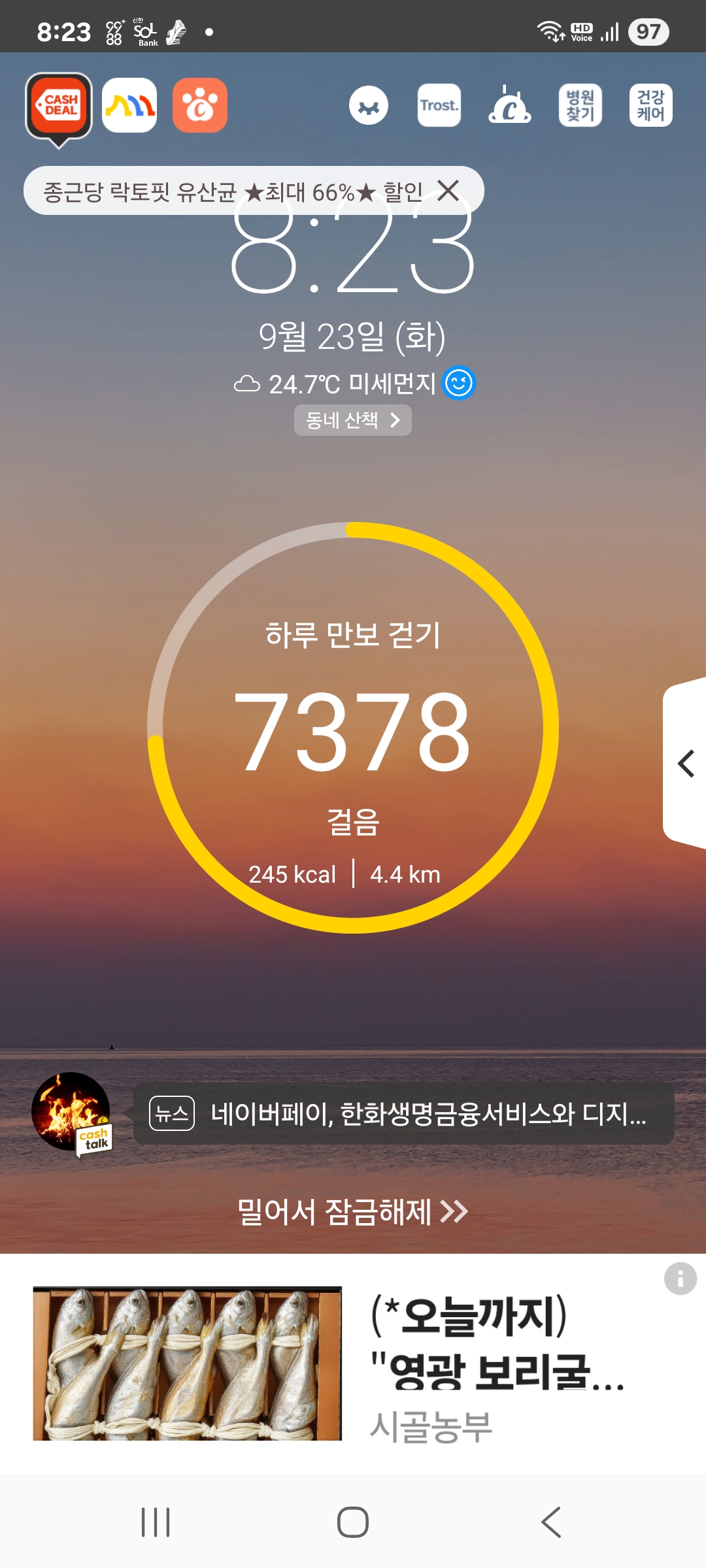Dismiss the 종근당 락토핏 discount banner

(x=448, y=191)
